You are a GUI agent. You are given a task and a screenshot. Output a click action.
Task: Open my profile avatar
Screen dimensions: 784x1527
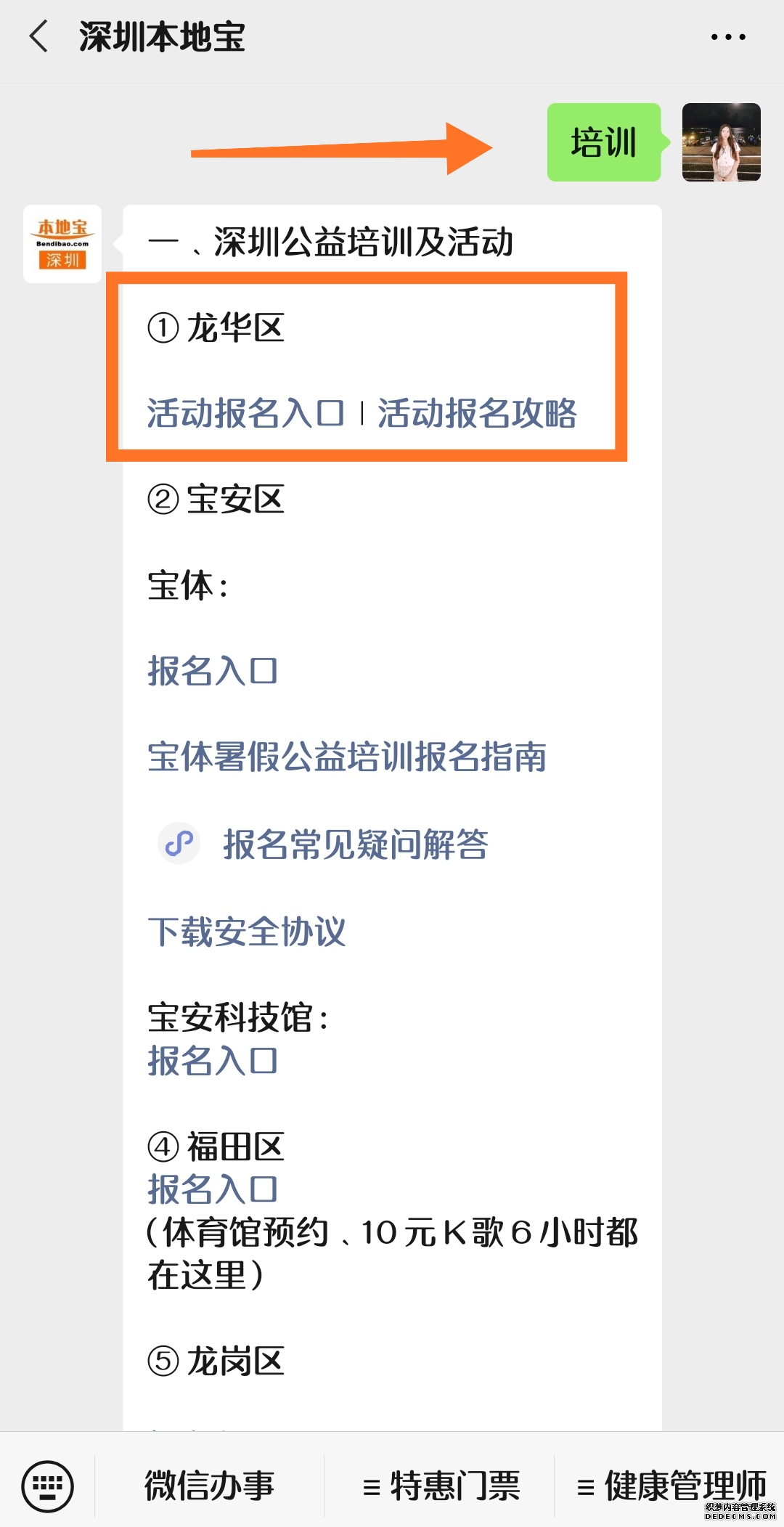click(721, 142)
